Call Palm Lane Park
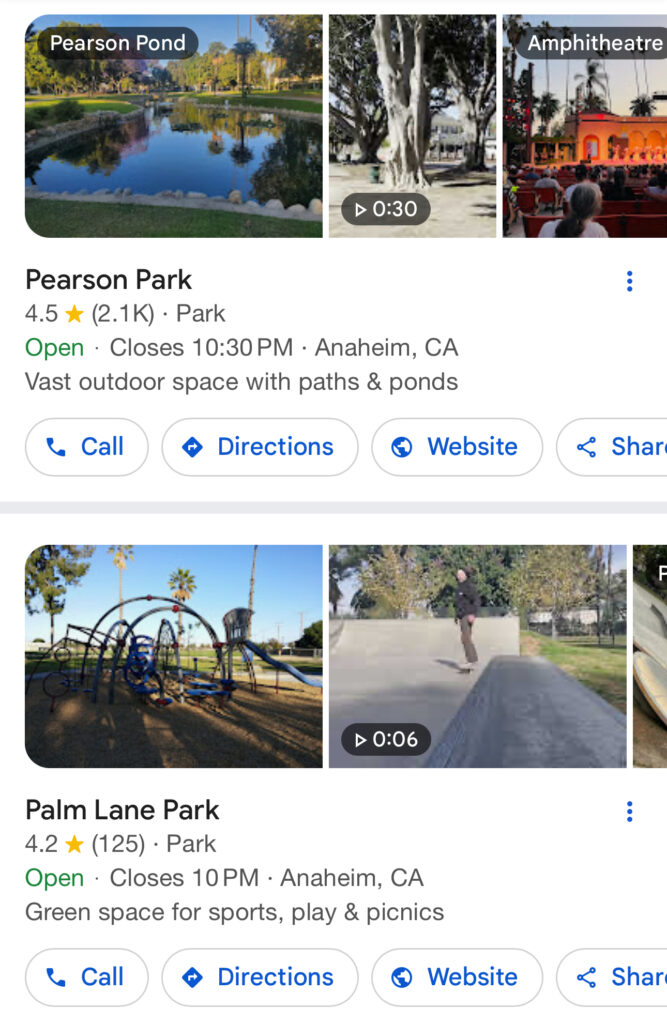This screenshot has width=667, height=1024. point(87,977)
